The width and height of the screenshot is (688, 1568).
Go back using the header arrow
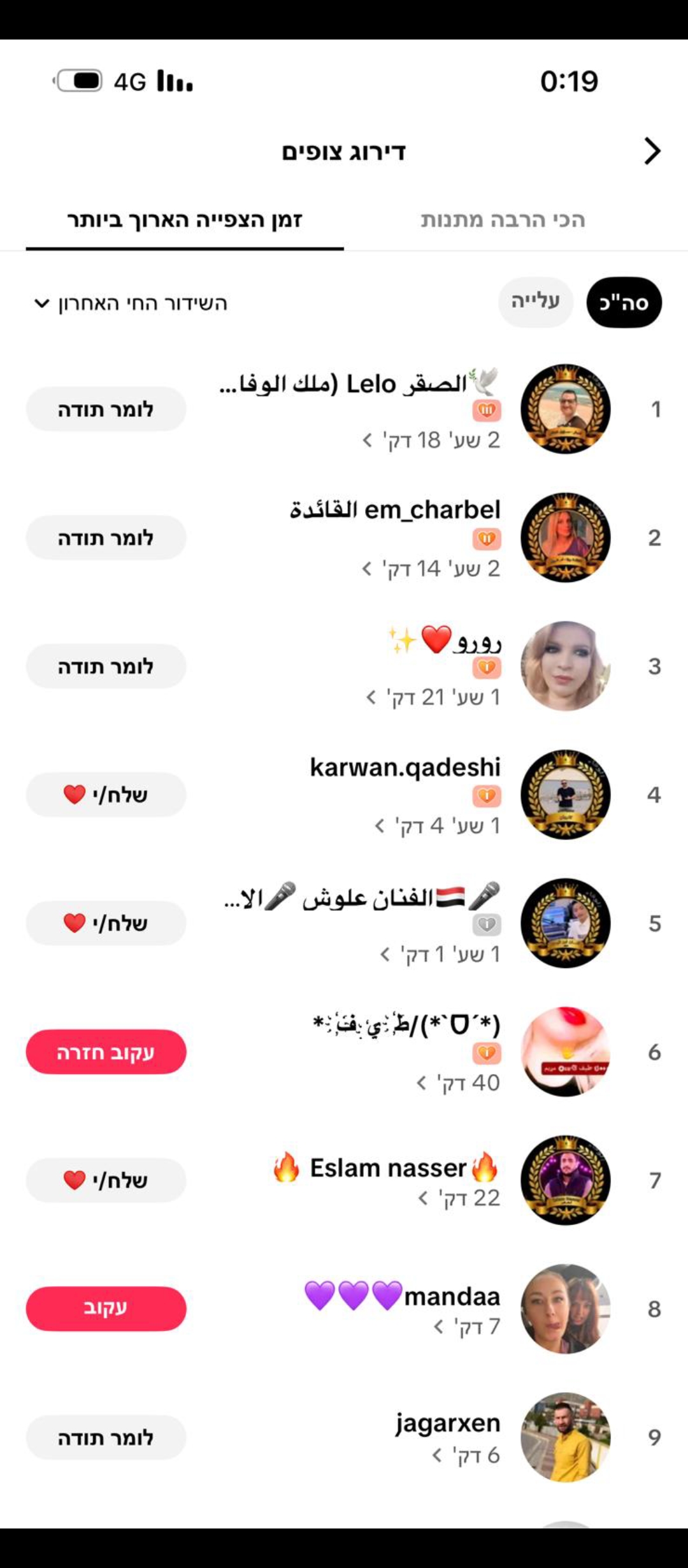click(652, 151)
